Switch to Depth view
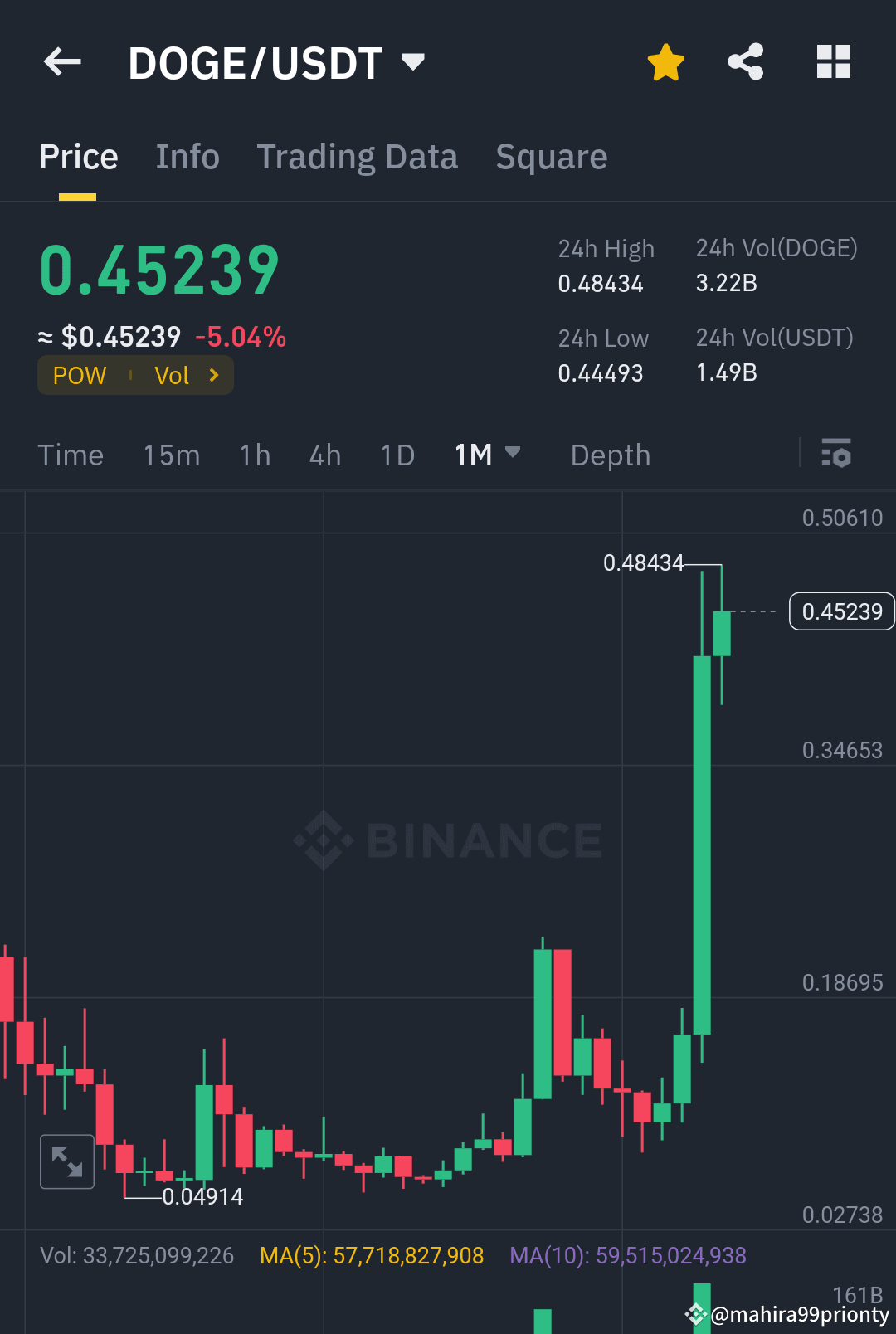The image size is (896, 1334). [610, 455]
